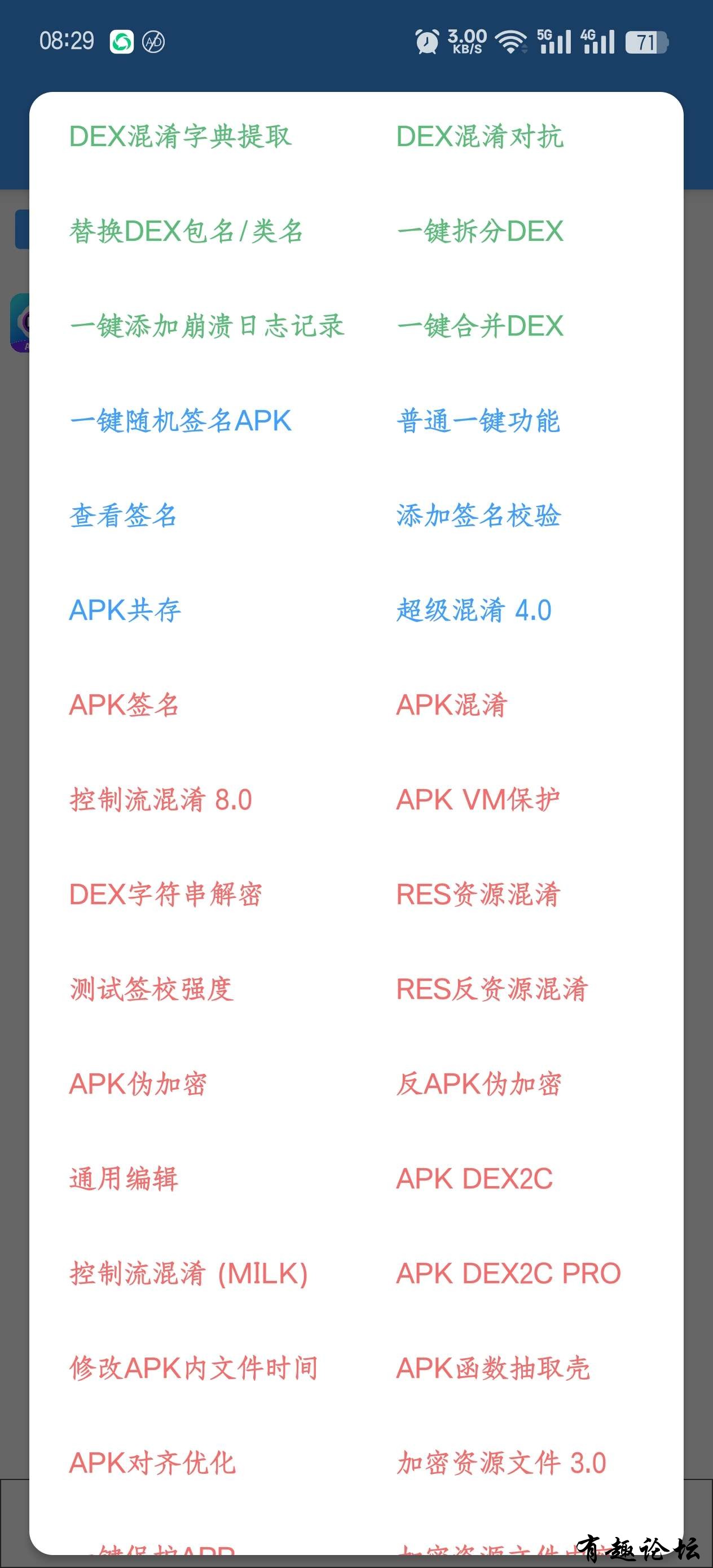Run 一键随机签名APK
Screen dimensions: 713x1568
(181, 421)
